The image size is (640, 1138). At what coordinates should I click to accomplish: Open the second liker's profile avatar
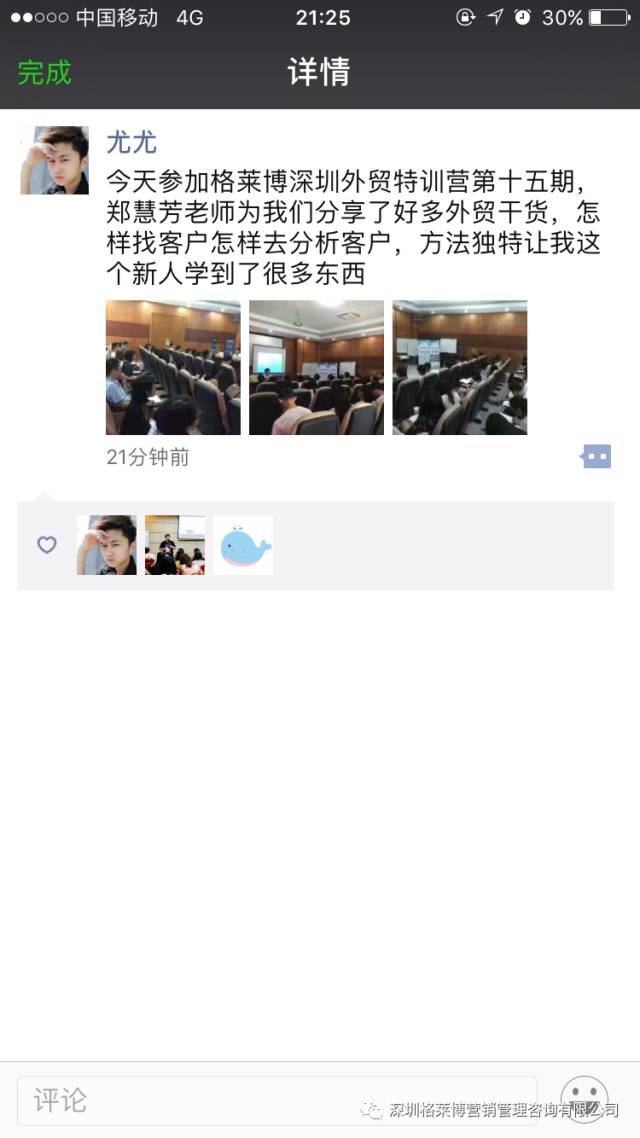[x=175, y=545]
